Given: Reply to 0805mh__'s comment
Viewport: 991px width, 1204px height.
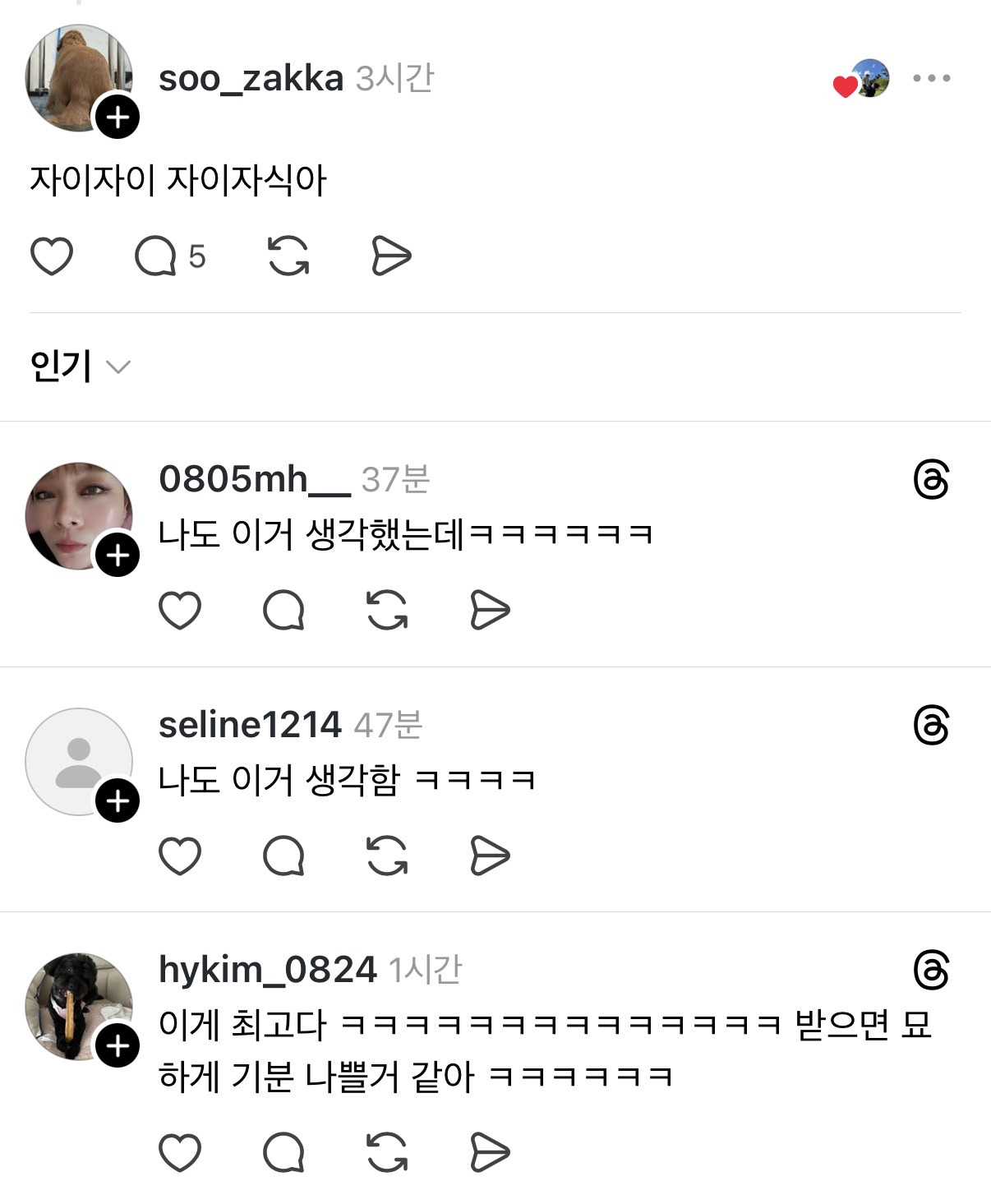Looking at the screenshot, I should pos(283,610).
